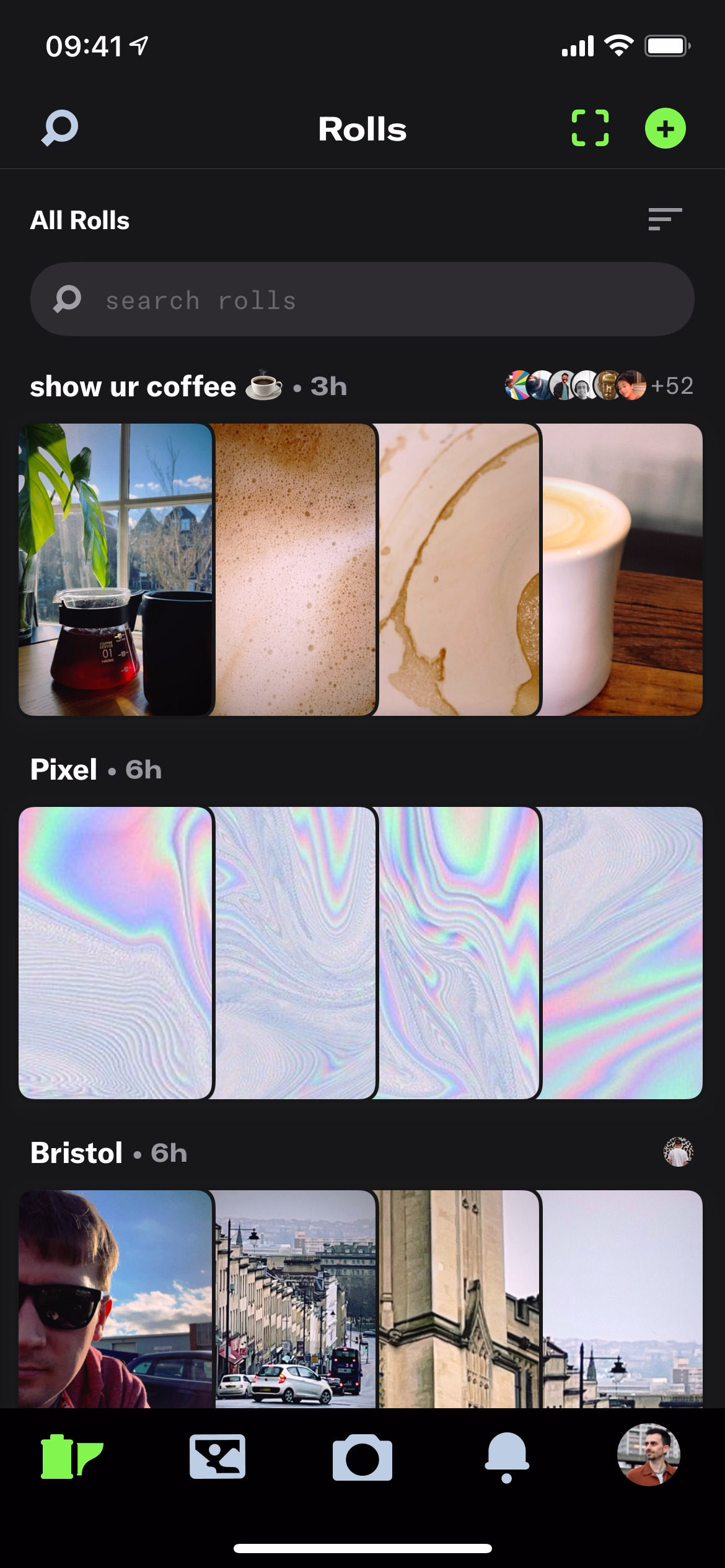Open the green scan frame icon
This screenshot has width=725, height=1568.
coord(589,128)
